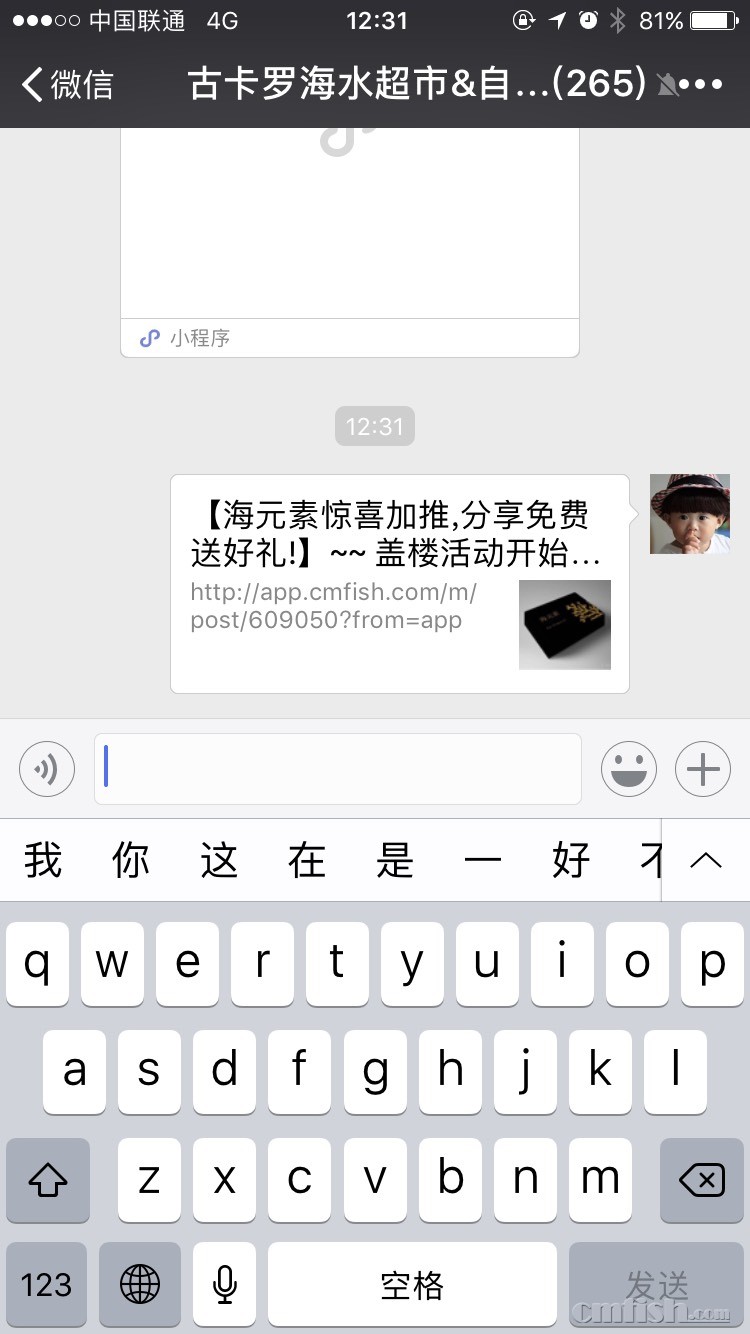View the sender's avatar profile
The image size is (750, 1334).
(x=689, y=514)
